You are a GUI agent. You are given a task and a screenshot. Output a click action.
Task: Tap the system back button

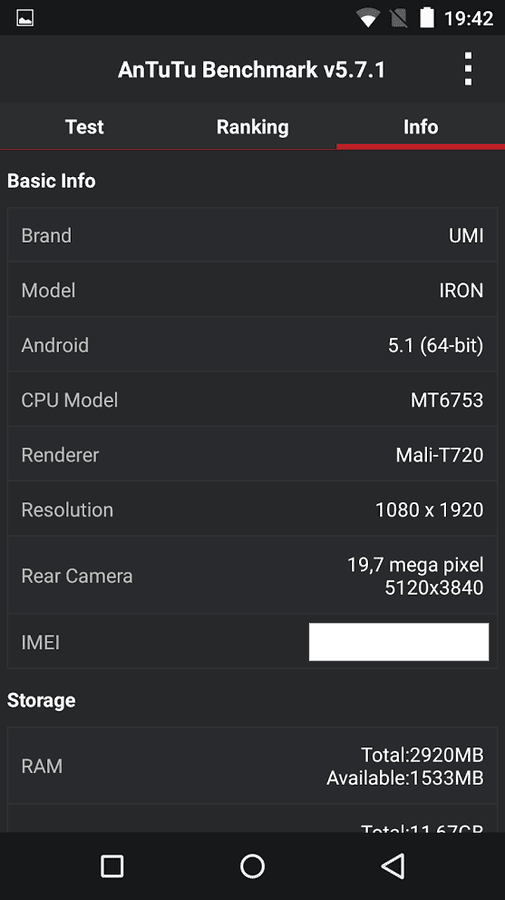tap(393, 866)
